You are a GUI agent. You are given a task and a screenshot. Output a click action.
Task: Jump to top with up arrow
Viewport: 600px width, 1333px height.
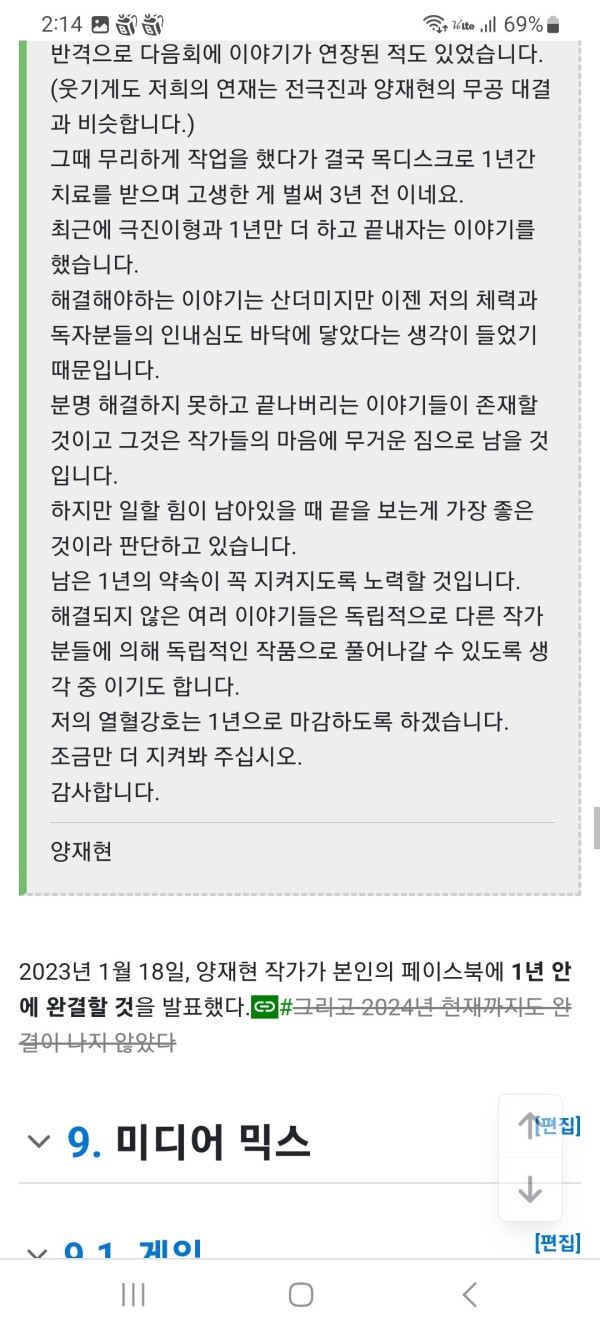pyautogui.click(x=530, y=1126)
